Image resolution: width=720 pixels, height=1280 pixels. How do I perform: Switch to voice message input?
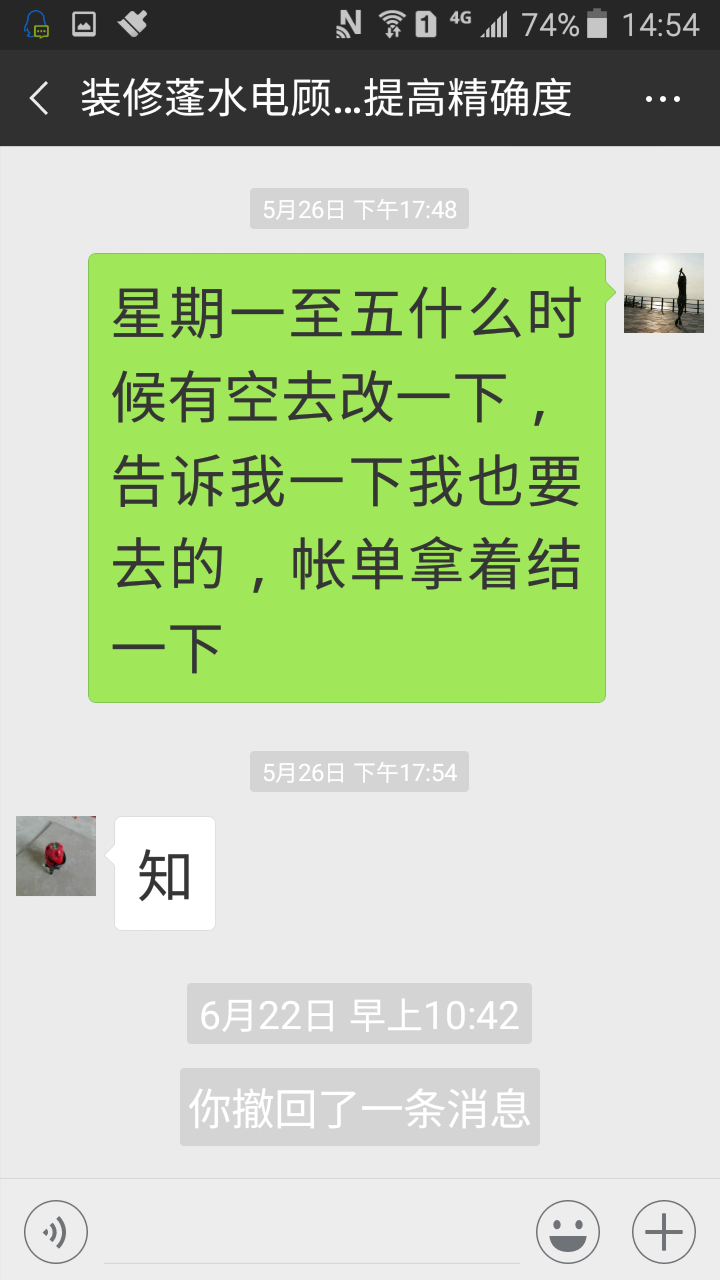56,1232
